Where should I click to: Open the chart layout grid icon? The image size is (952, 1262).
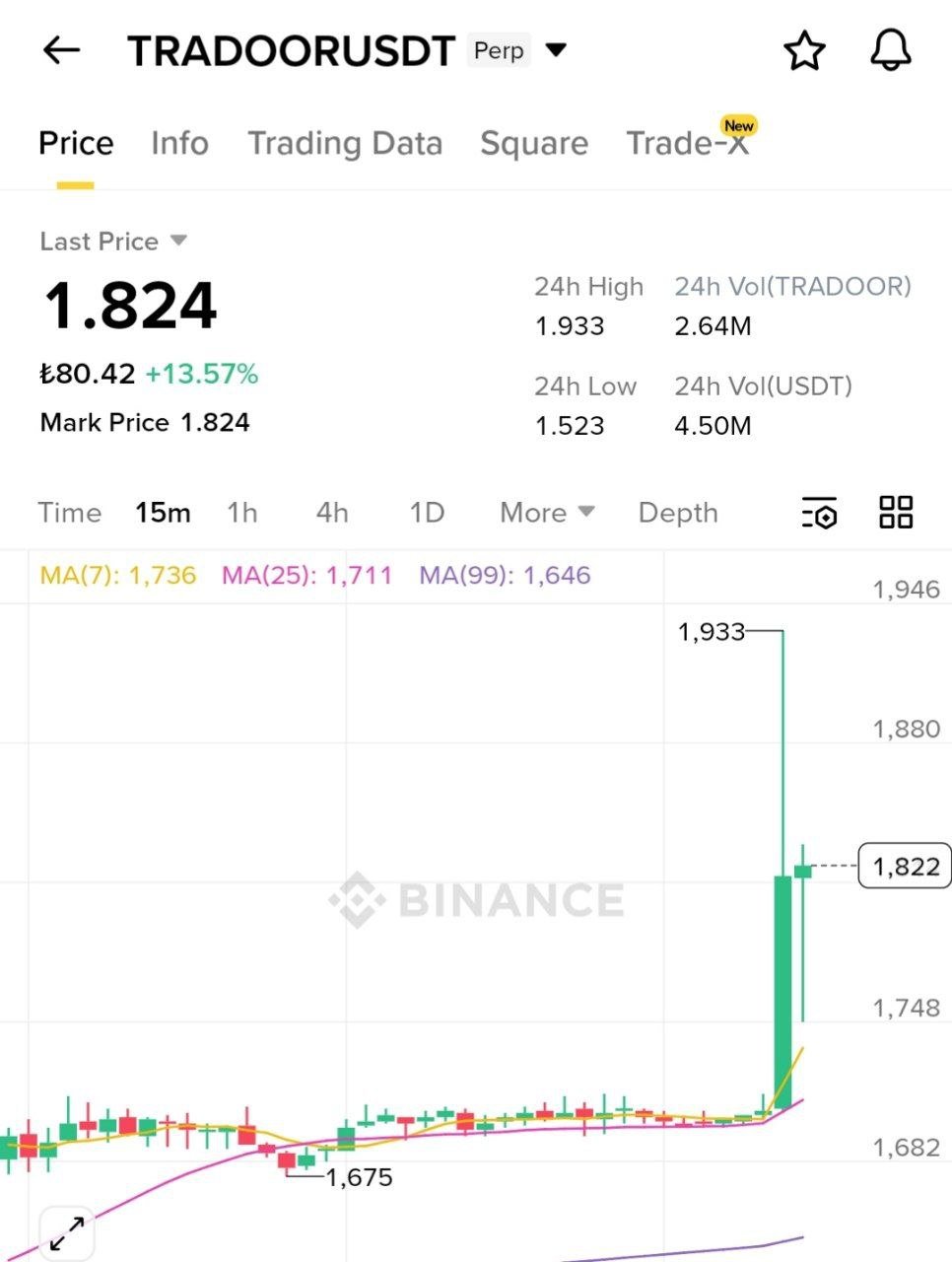(x=896, y=513)
